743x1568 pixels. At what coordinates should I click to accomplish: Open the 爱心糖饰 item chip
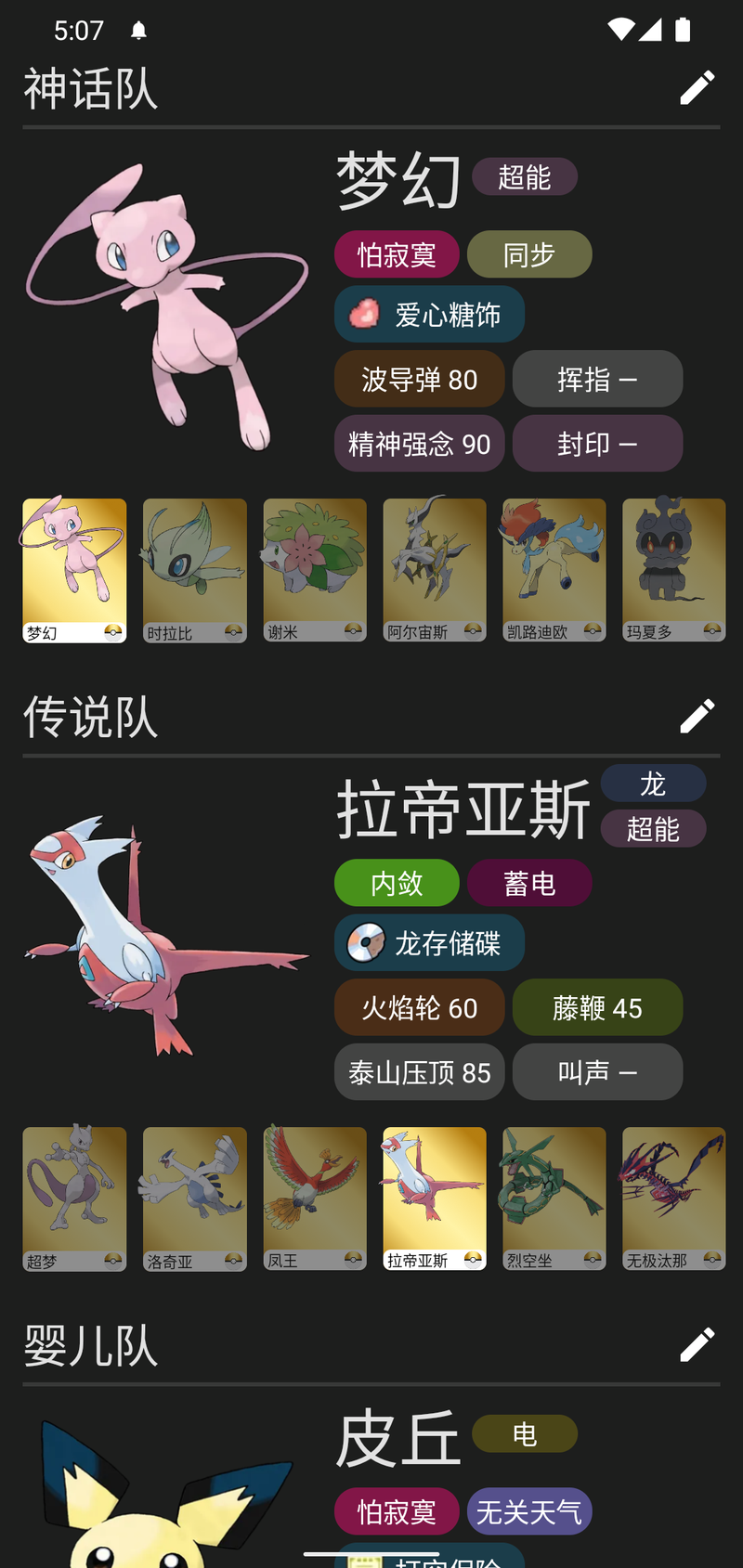coord(429,314)
